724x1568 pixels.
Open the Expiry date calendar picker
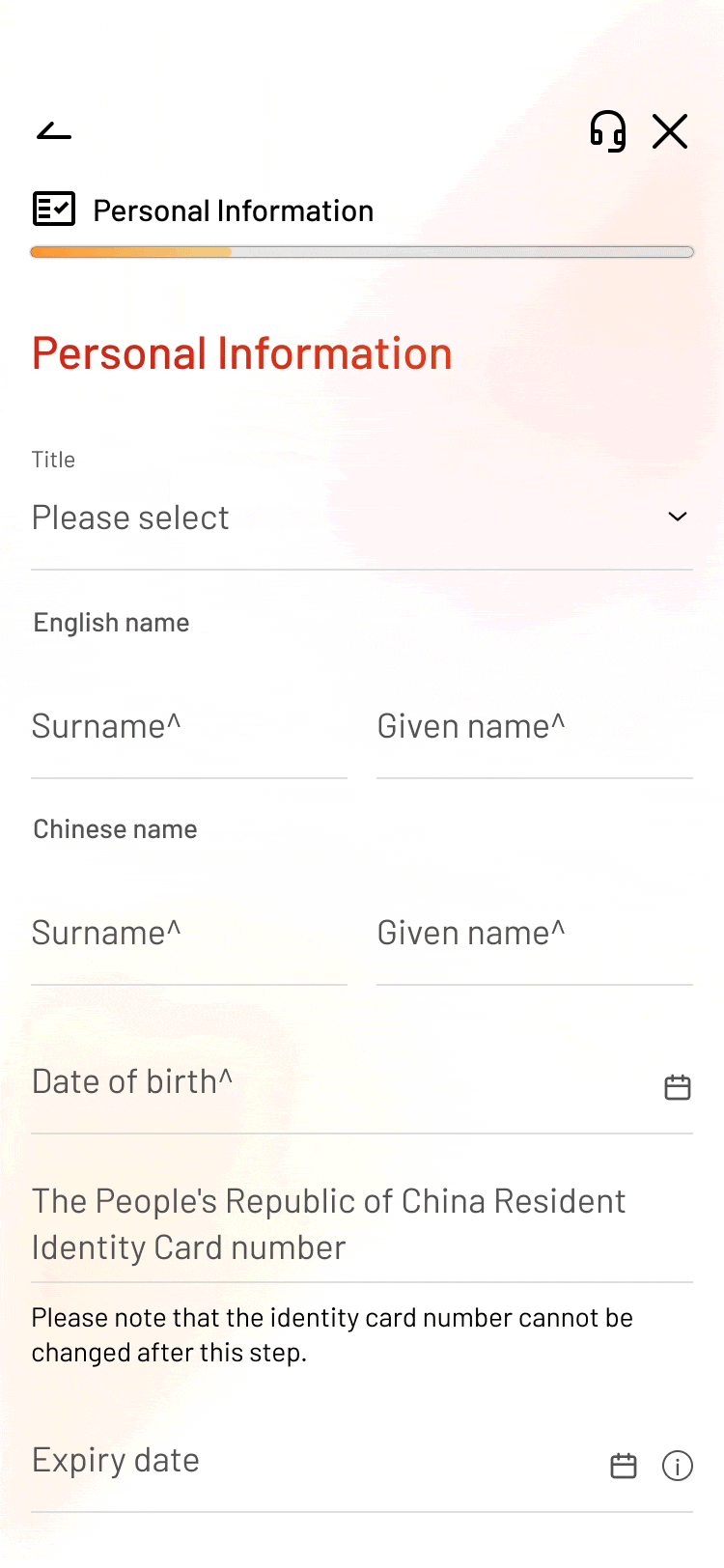point(624,1466)
